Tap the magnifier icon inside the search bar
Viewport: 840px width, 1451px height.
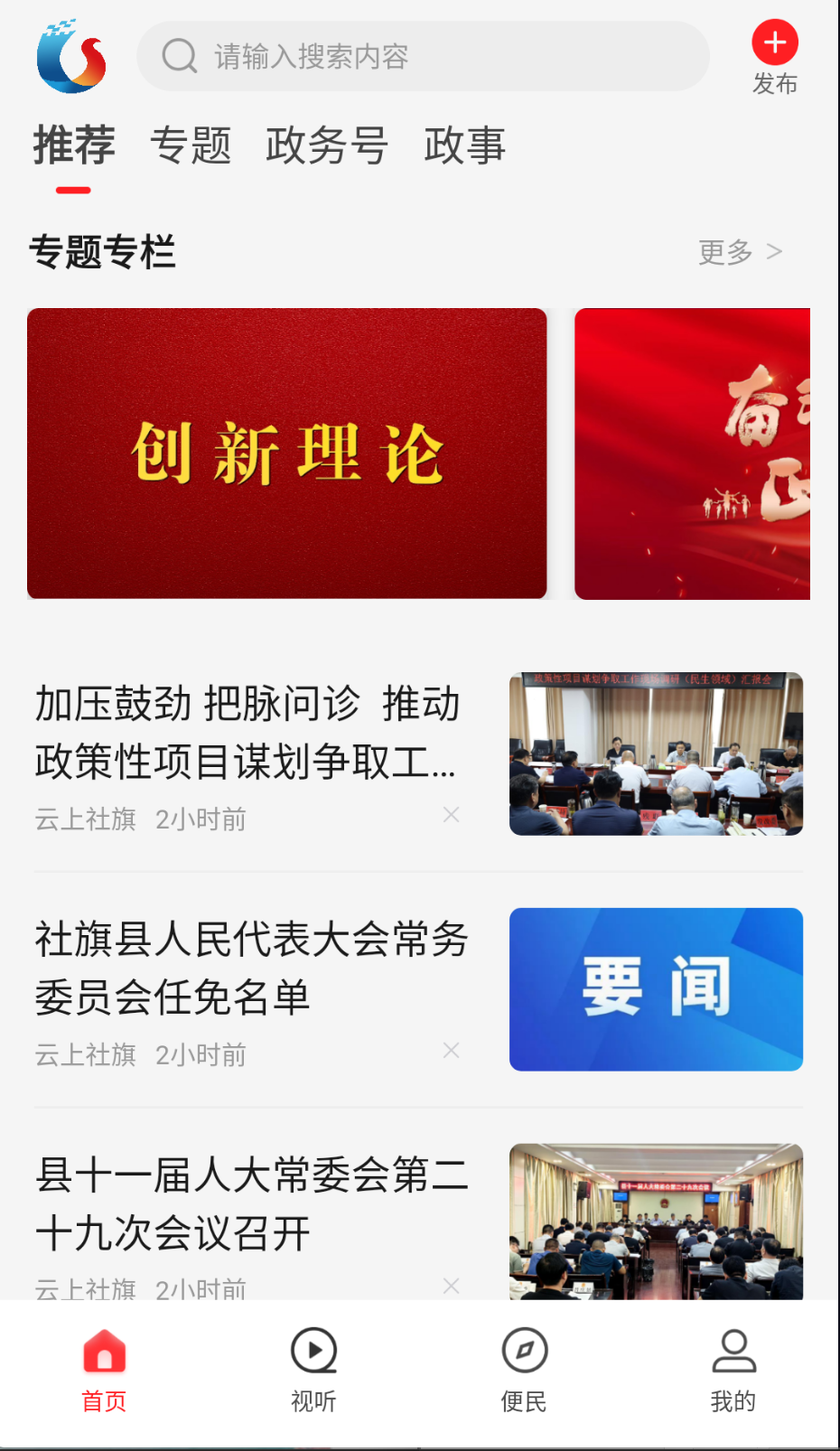click(179, 56)
